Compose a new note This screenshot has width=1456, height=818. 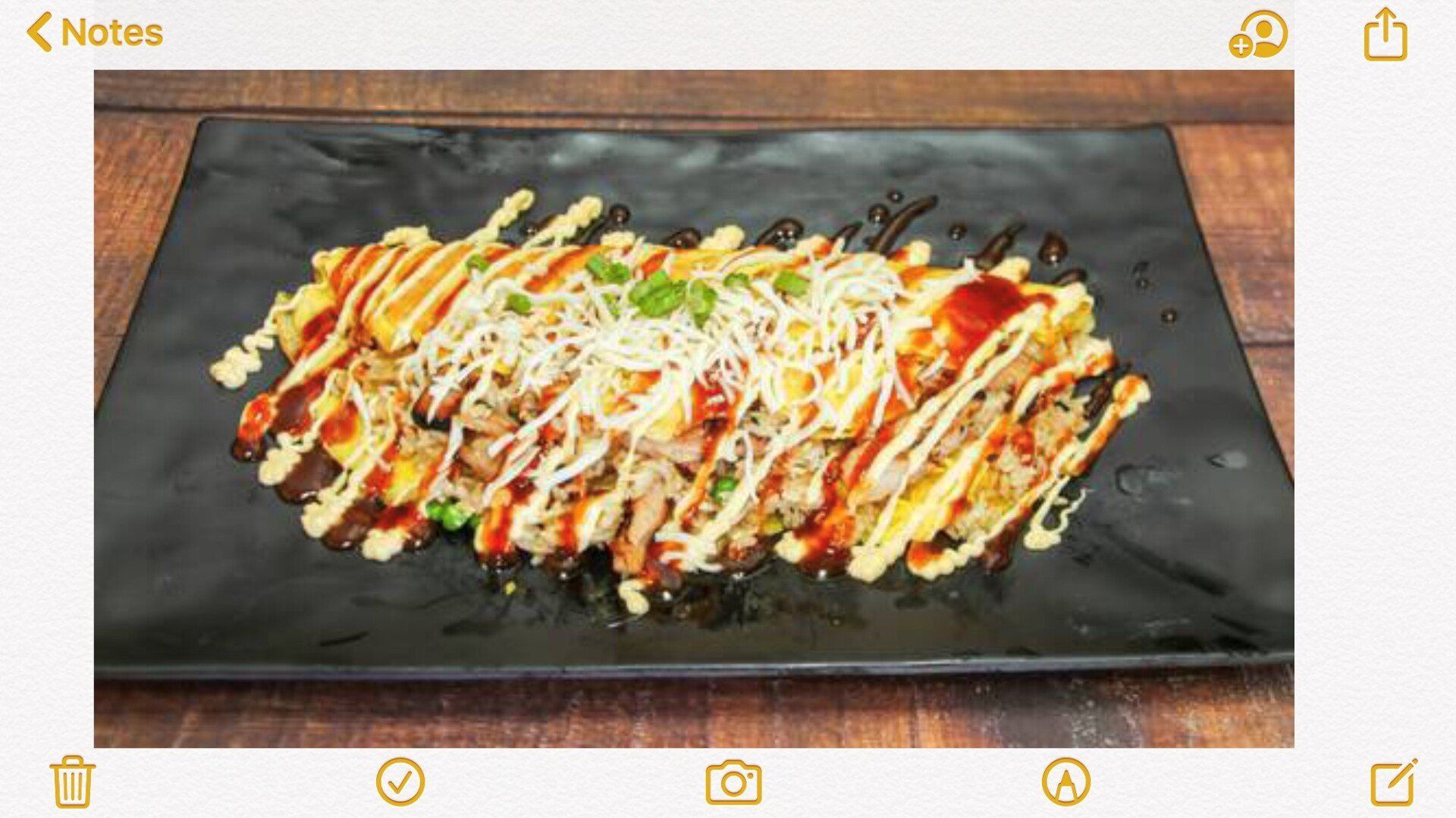tap(1393, 782)
